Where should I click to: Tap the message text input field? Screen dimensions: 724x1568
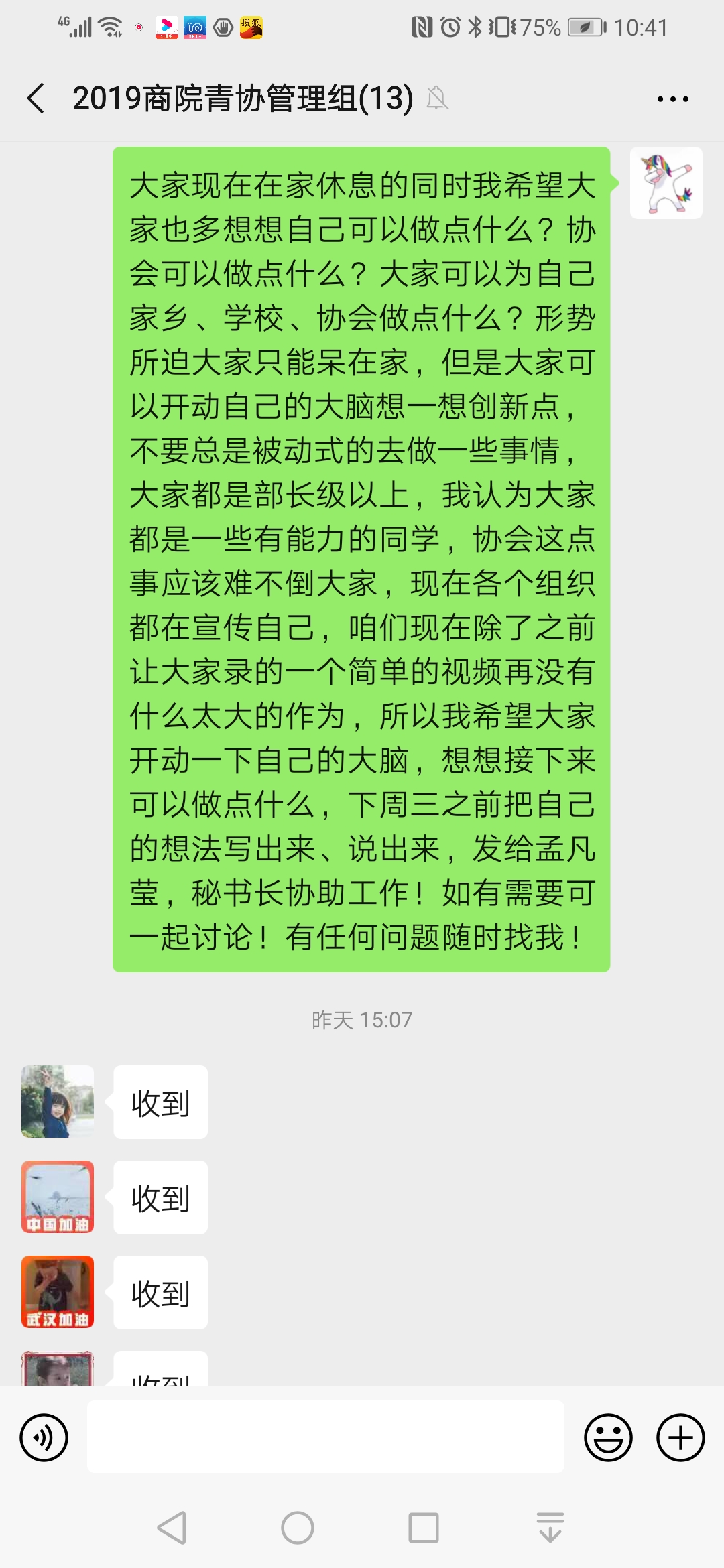pos(325,1436)
